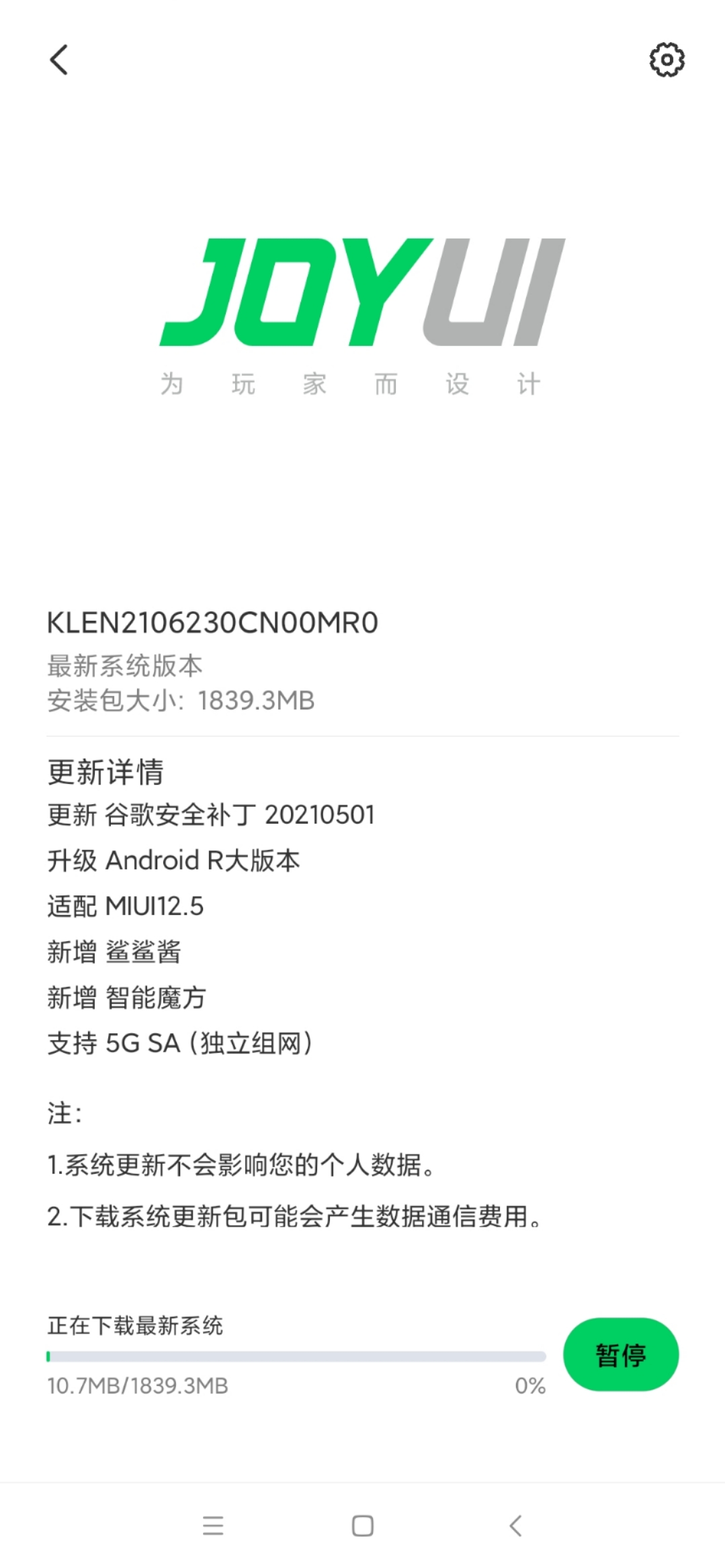Viewport: 725px width, 1568px height.
Task: Go back using the top-left arrow
Action: point(59,60)
